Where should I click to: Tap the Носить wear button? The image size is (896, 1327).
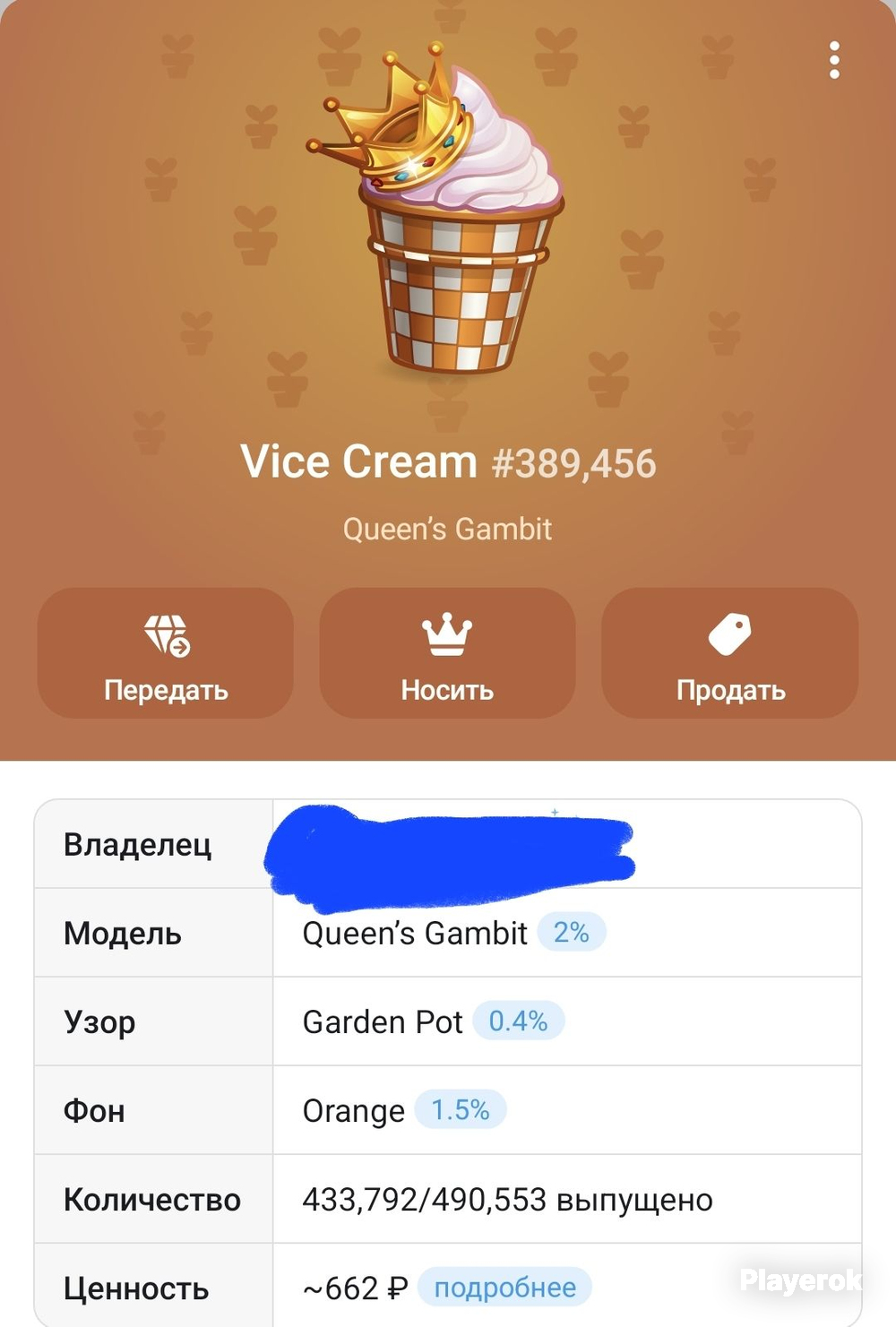[x=447, y=653]
